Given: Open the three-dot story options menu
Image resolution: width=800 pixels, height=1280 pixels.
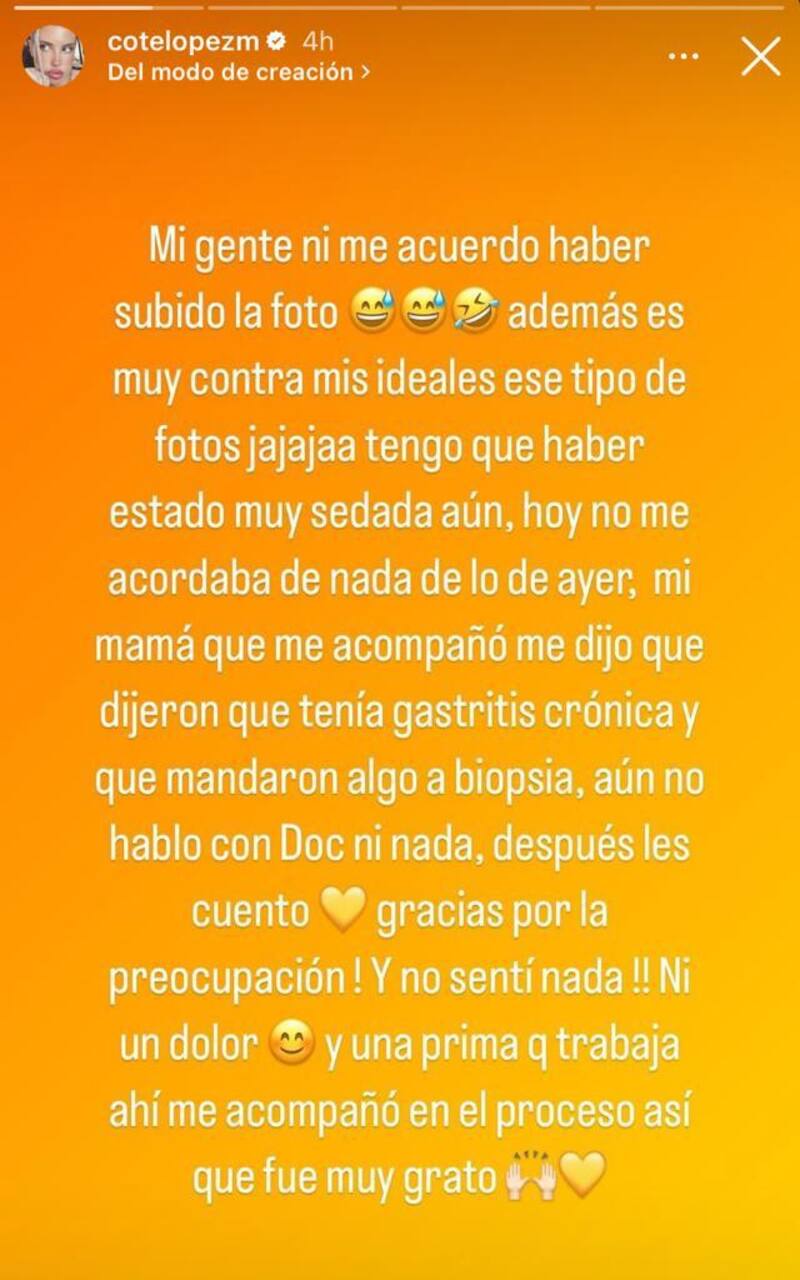Looking at the screenshot, I should pos(683,57).
